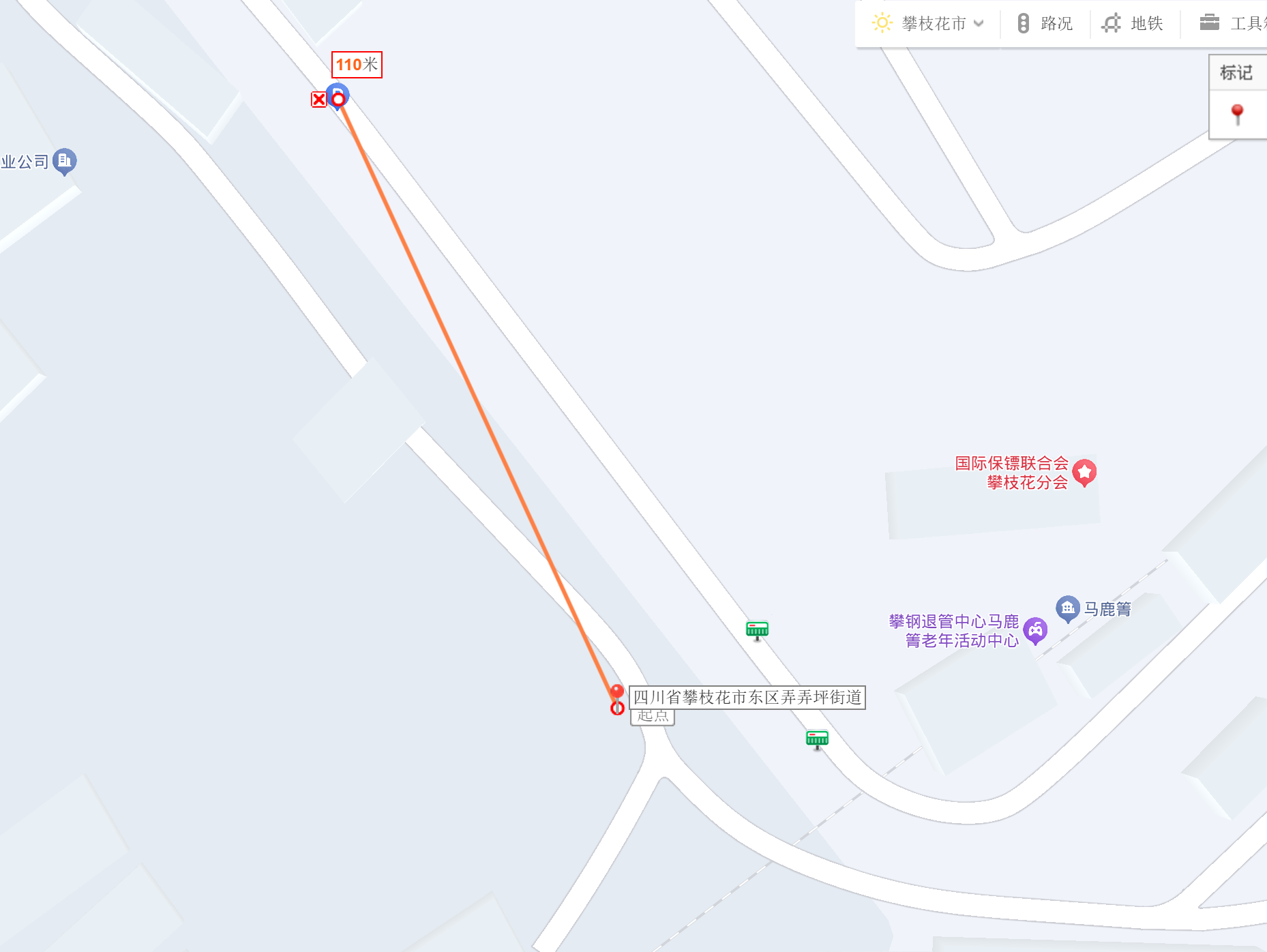The height and width of the screenshot is (952, 1267).
Task: Tap the bus stop icon below the 起点 label
Action: click(x=817, y=739)
